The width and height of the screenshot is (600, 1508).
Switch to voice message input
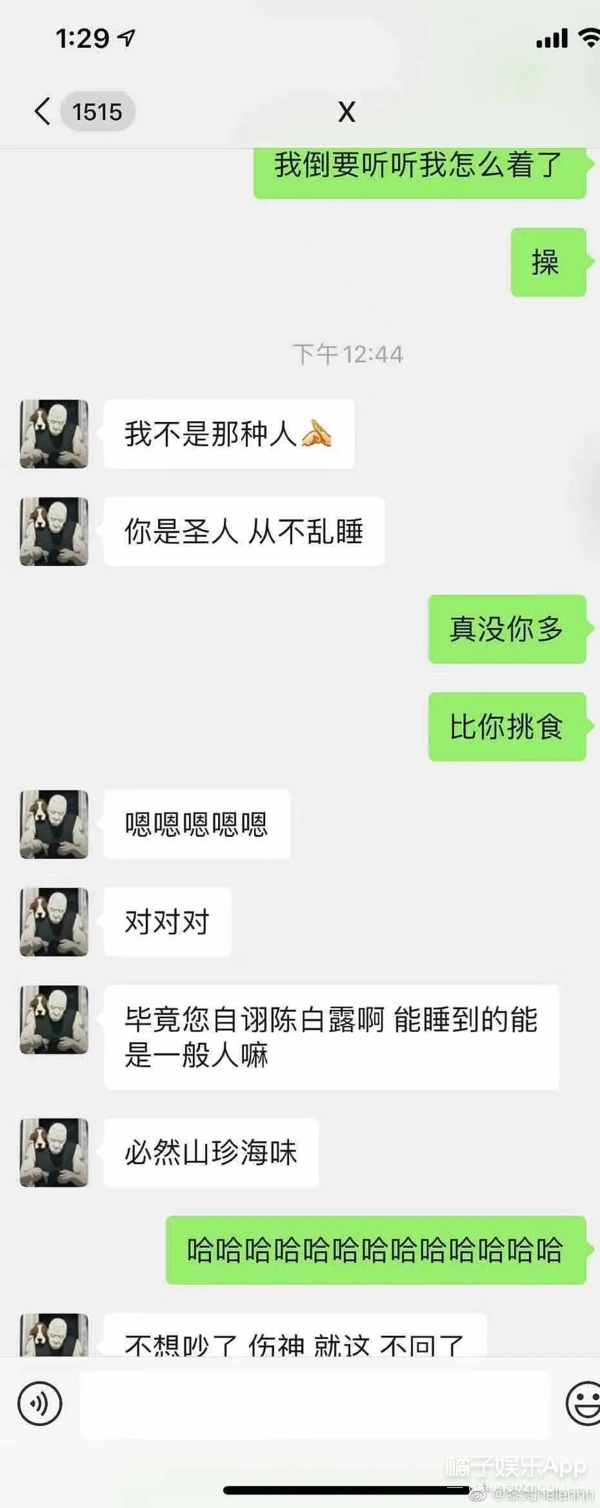click(x=40, y=1404)
